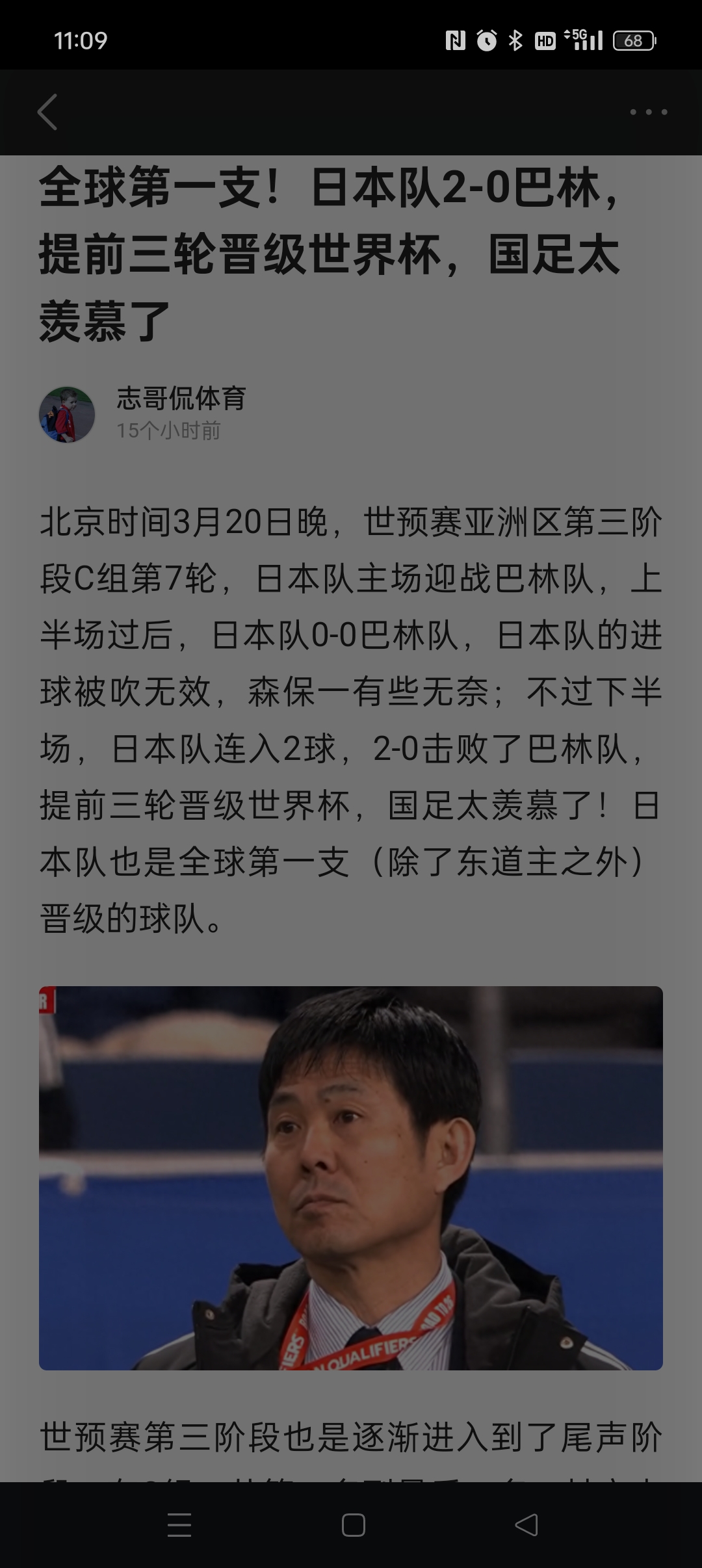Go back using the top-left arrow

click(47, 112)
